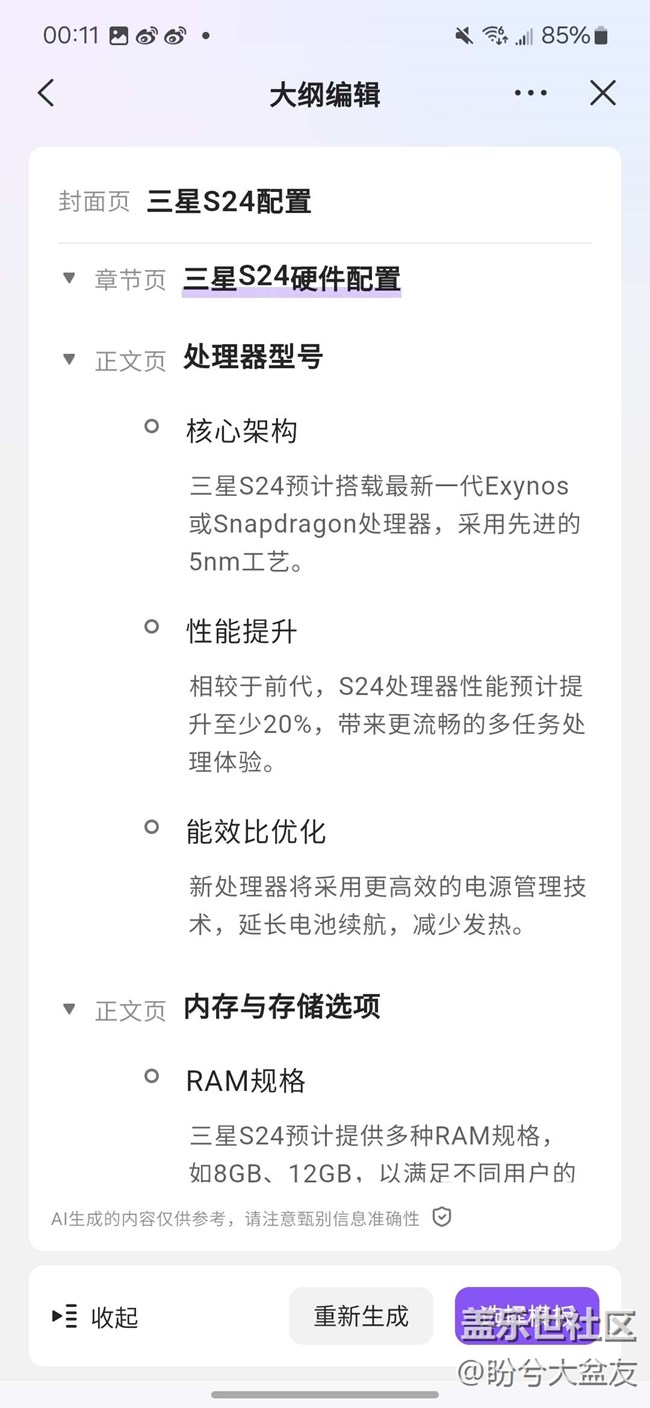Tap 重新生成 to regenerate the outline
The height and width of the screenshot is (1408, 650).
click(x=361, y=1316)
